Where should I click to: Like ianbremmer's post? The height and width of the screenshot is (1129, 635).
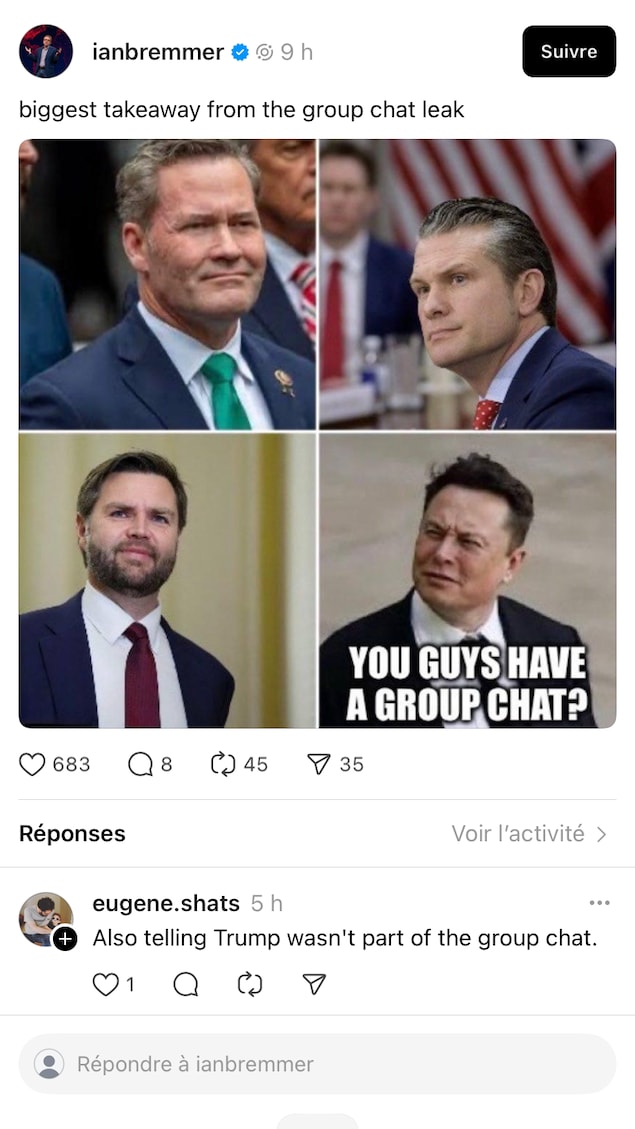[x=33, y=764]
